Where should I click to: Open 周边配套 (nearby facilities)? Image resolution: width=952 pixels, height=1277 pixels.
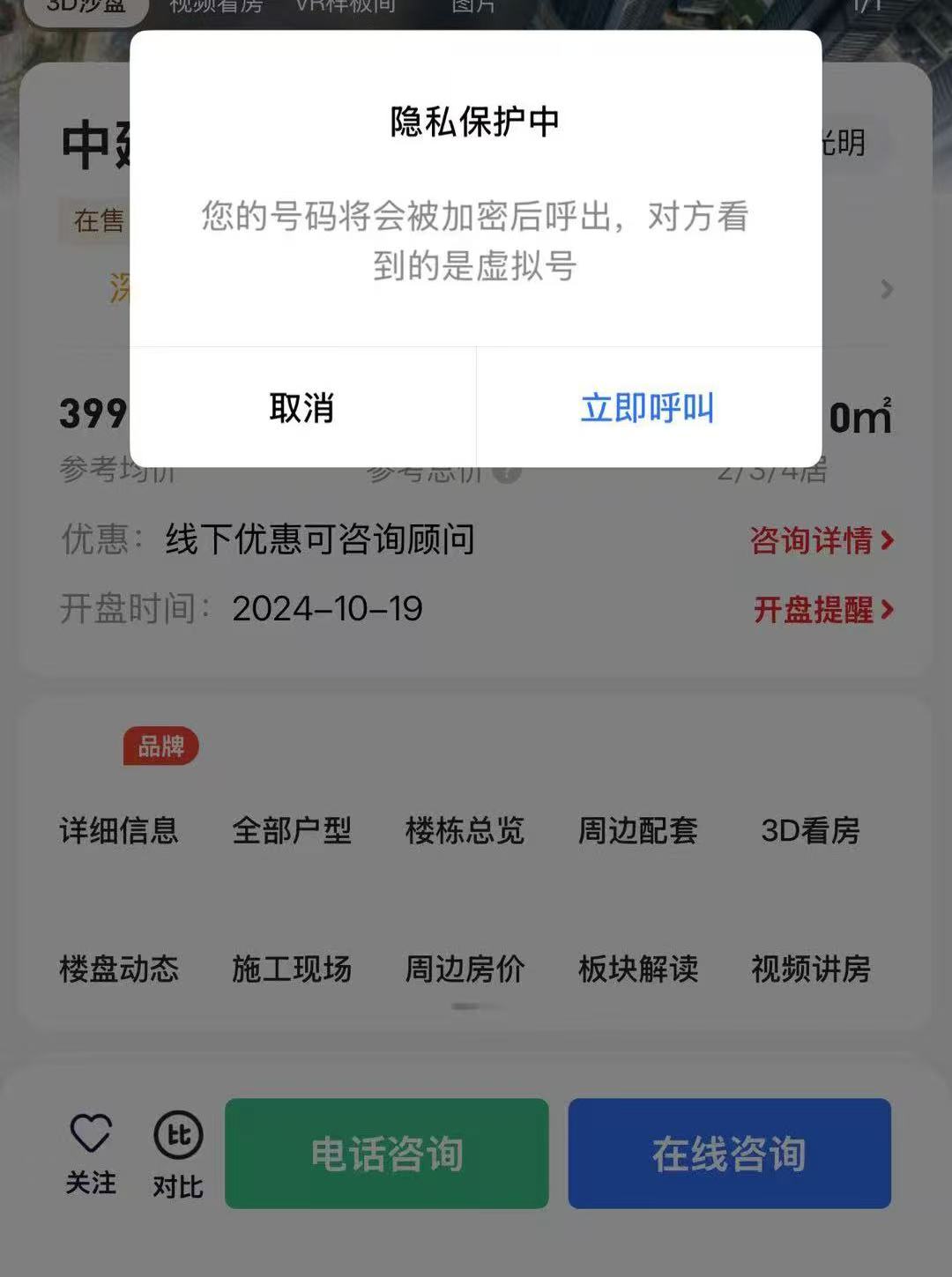coord(636,829)
